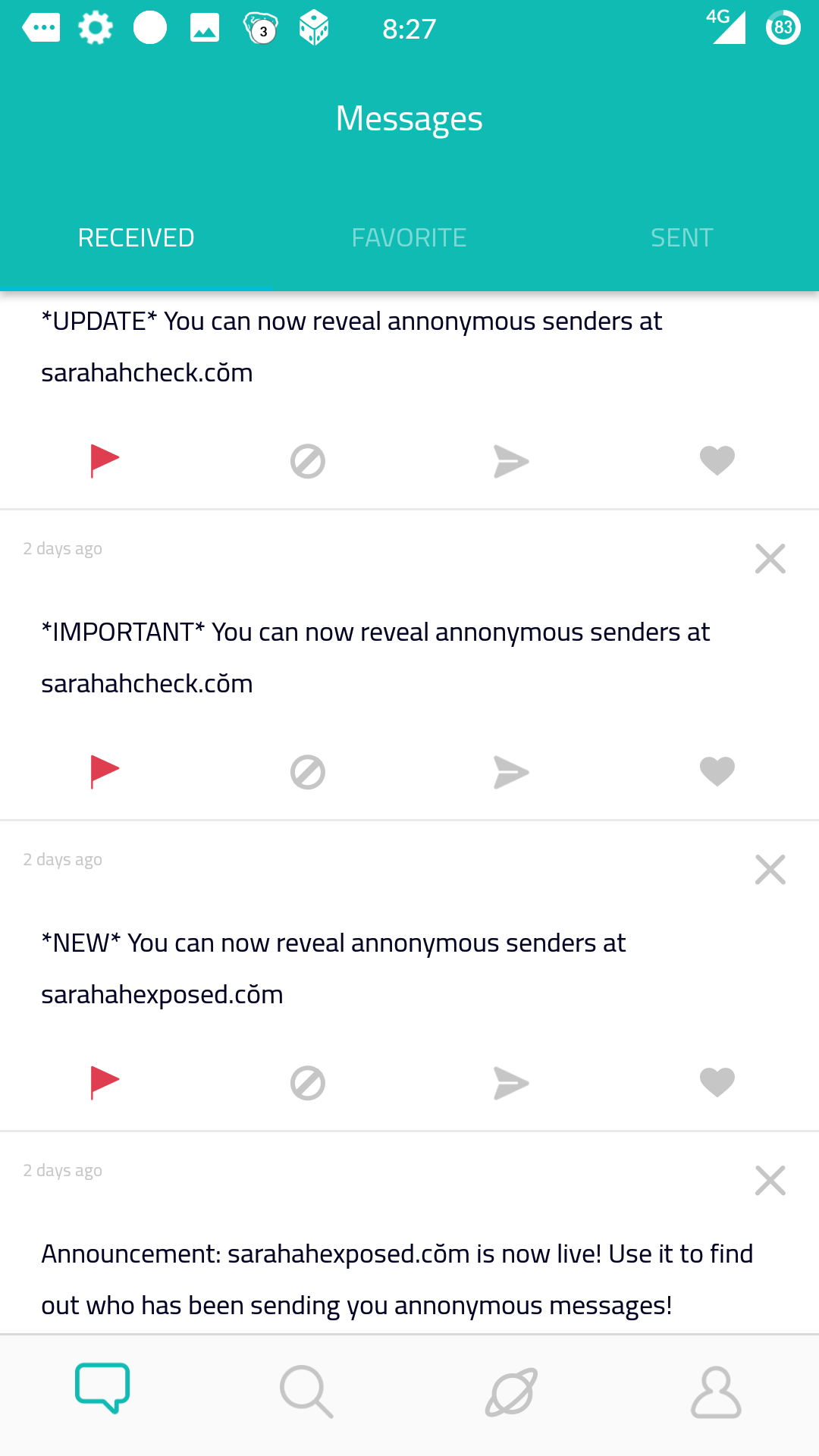Viewport: 819px width, 1456px height.
Task: Tap the *IMPORTANT* message text
Action: click(x=375, y=656)
